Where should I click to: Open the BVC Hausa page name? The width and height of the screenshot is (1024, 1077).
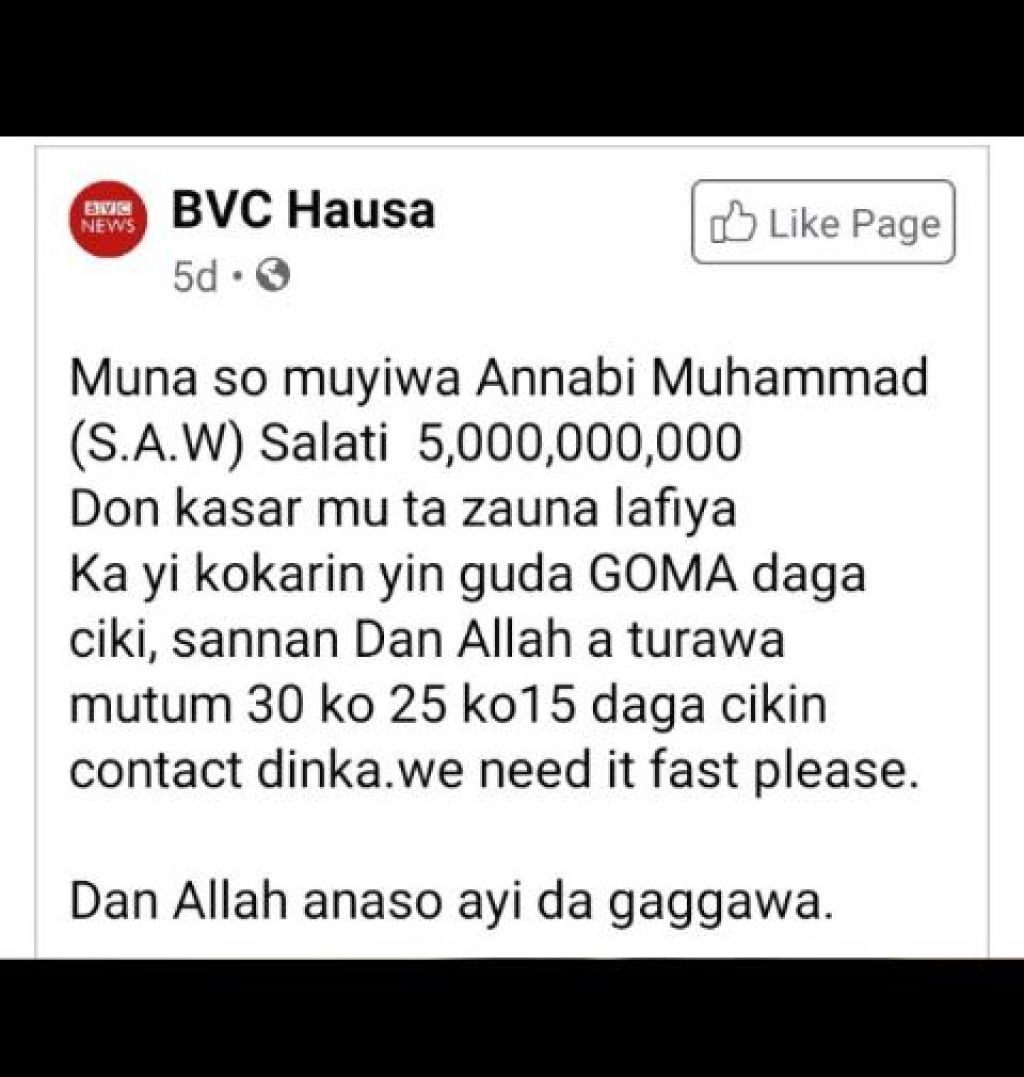(303, 211)
